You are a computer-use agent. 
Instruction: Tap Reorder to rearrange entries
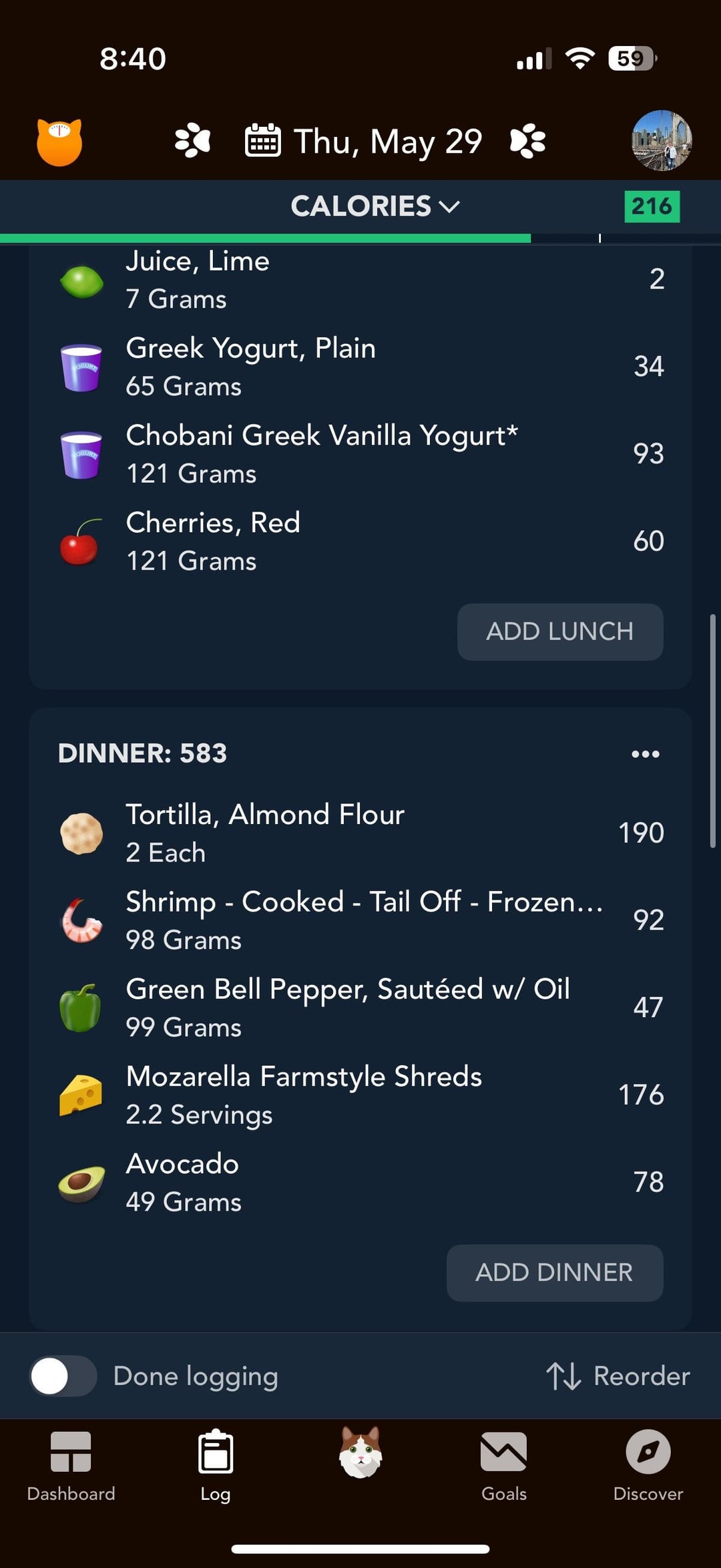(x=618, y=1376)
